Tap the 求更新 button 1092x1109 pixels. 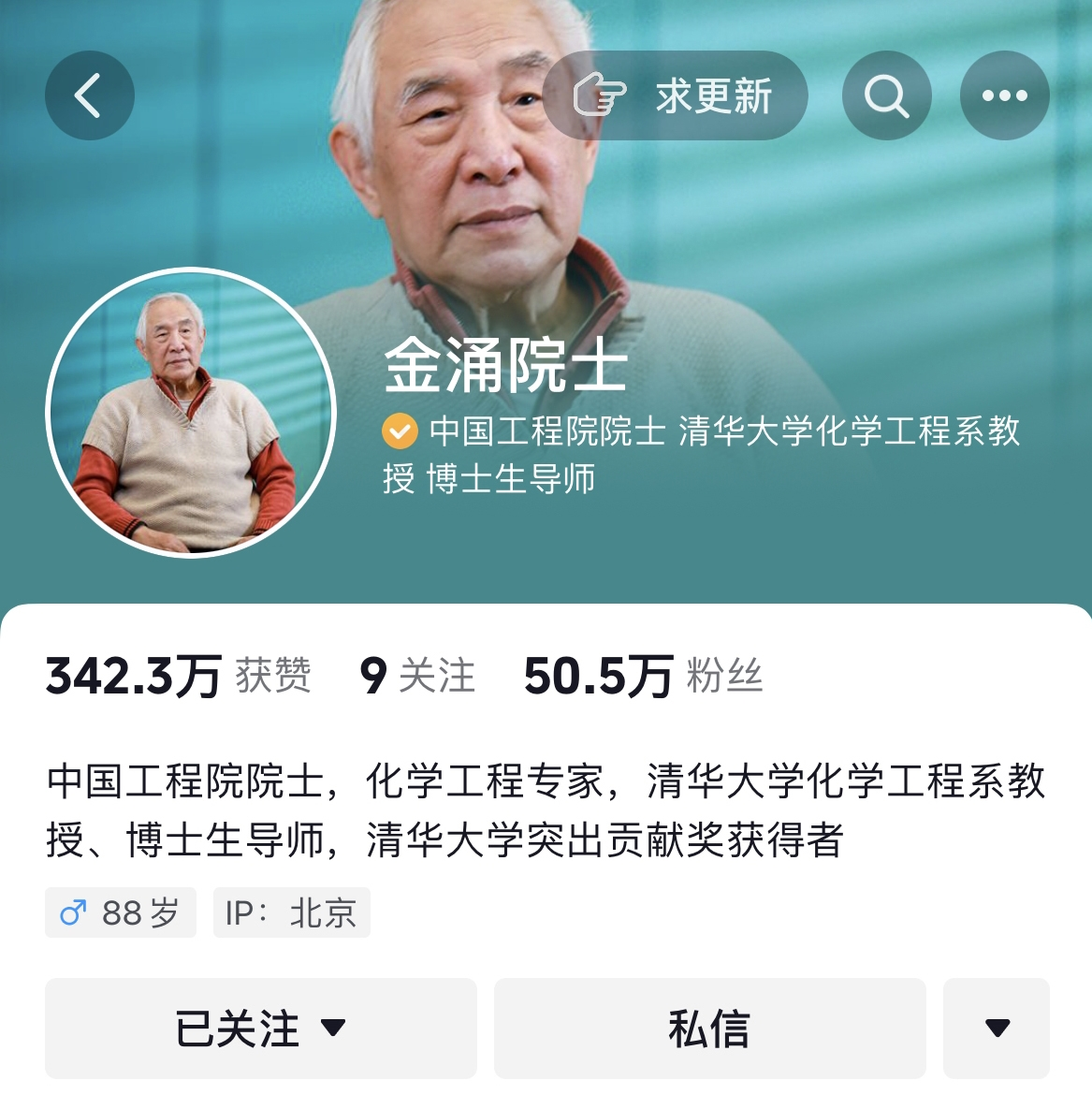click(675, 95)
